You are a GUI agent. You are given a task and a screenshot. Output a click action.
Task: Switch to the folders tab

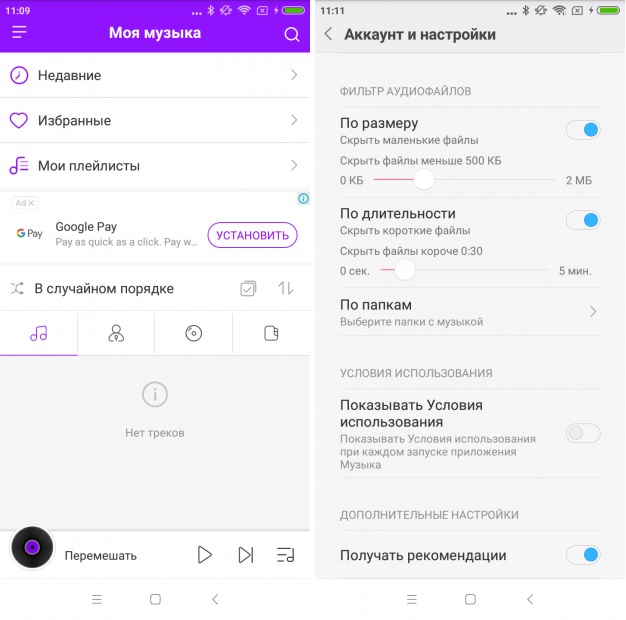click(x=271, y=334)
